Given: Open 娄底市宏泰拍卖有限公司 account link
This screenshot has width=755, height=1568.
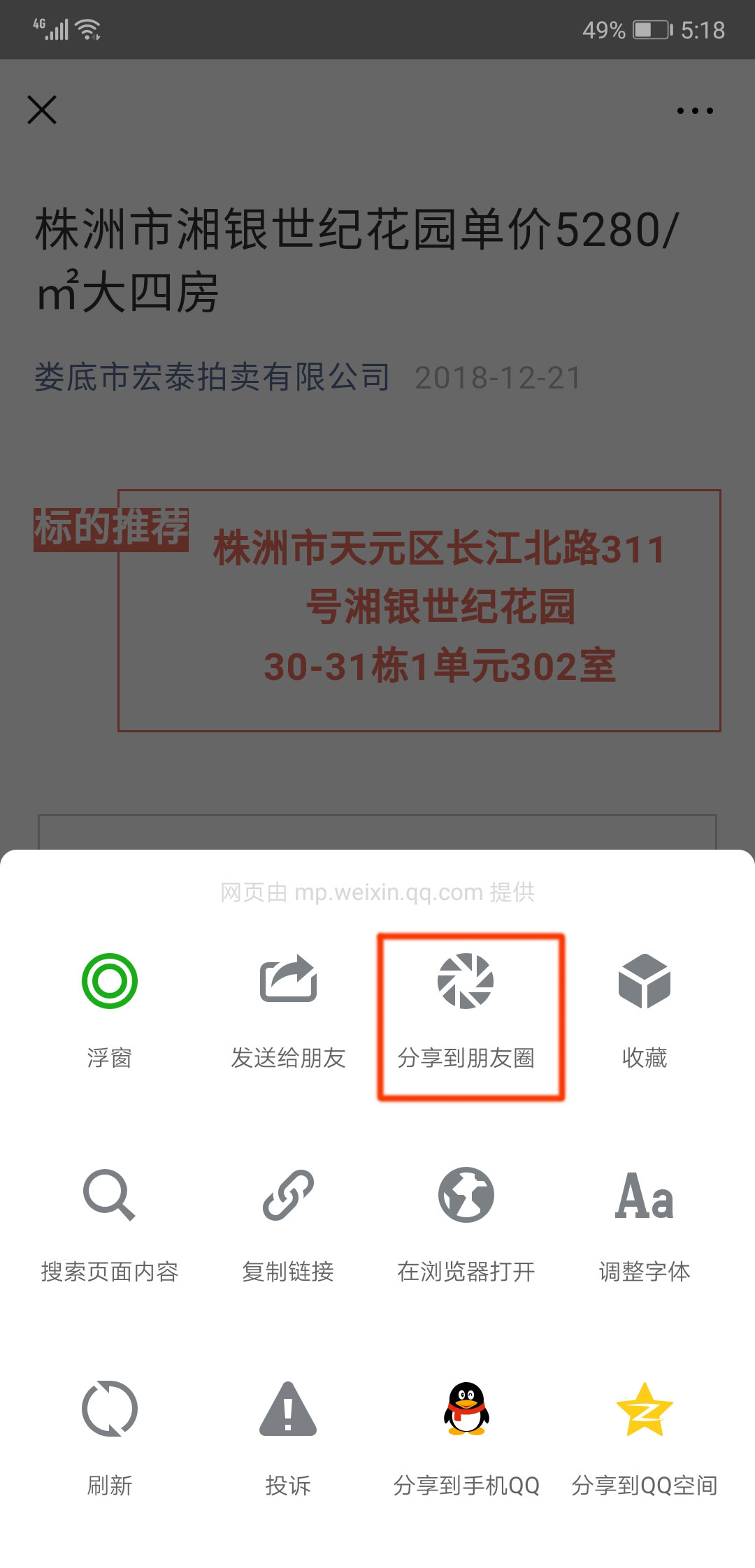Looking at the screenshot, I should pos(212,377).
